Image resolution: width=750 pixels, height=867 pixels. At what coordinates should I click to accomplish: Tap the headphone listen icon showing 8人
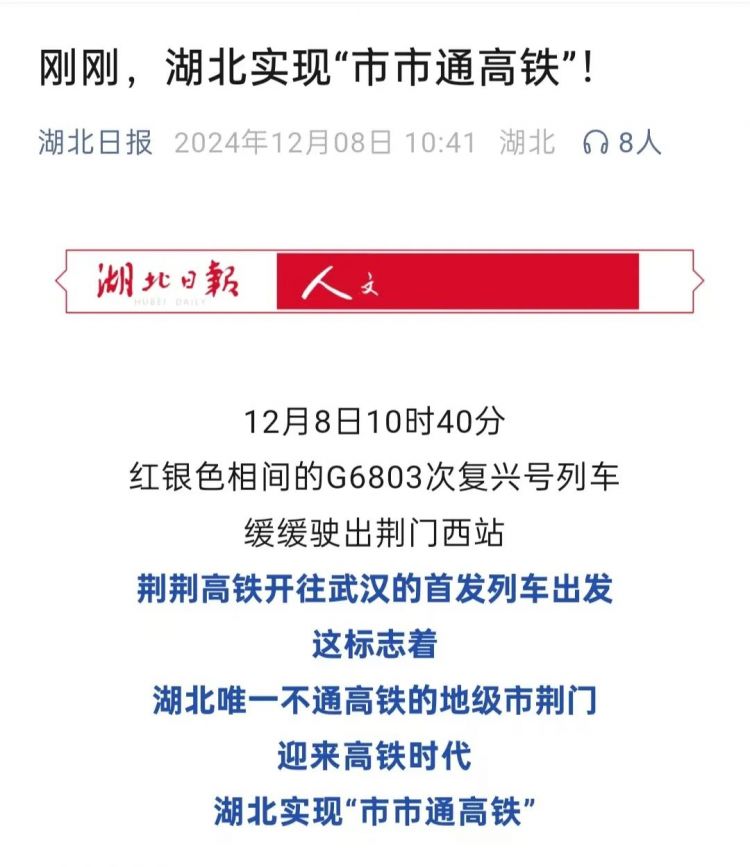click(x=596, y=143)
